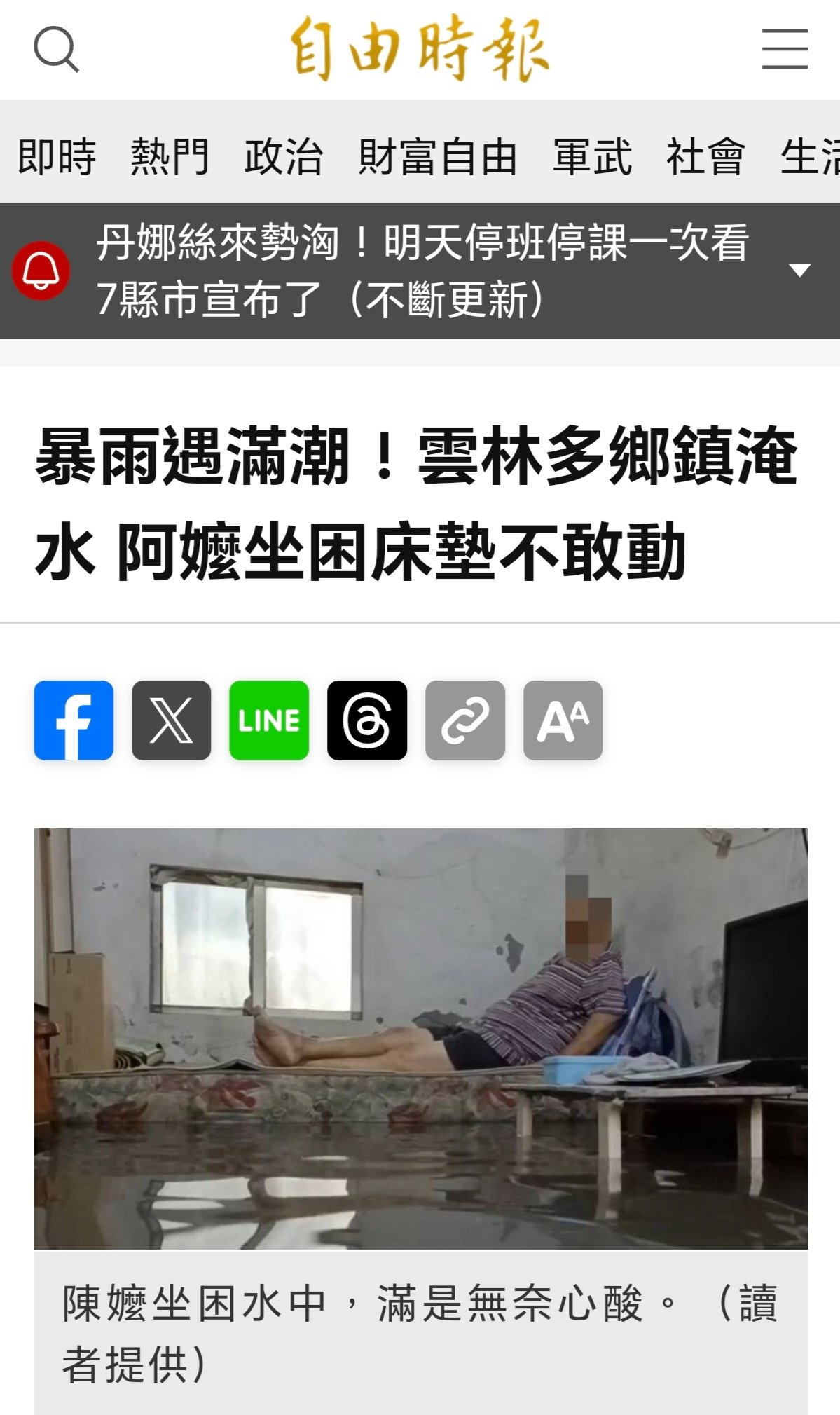Open the search magnifier icon
Viewport: 840px width, 1415px height.
(56, 50)
